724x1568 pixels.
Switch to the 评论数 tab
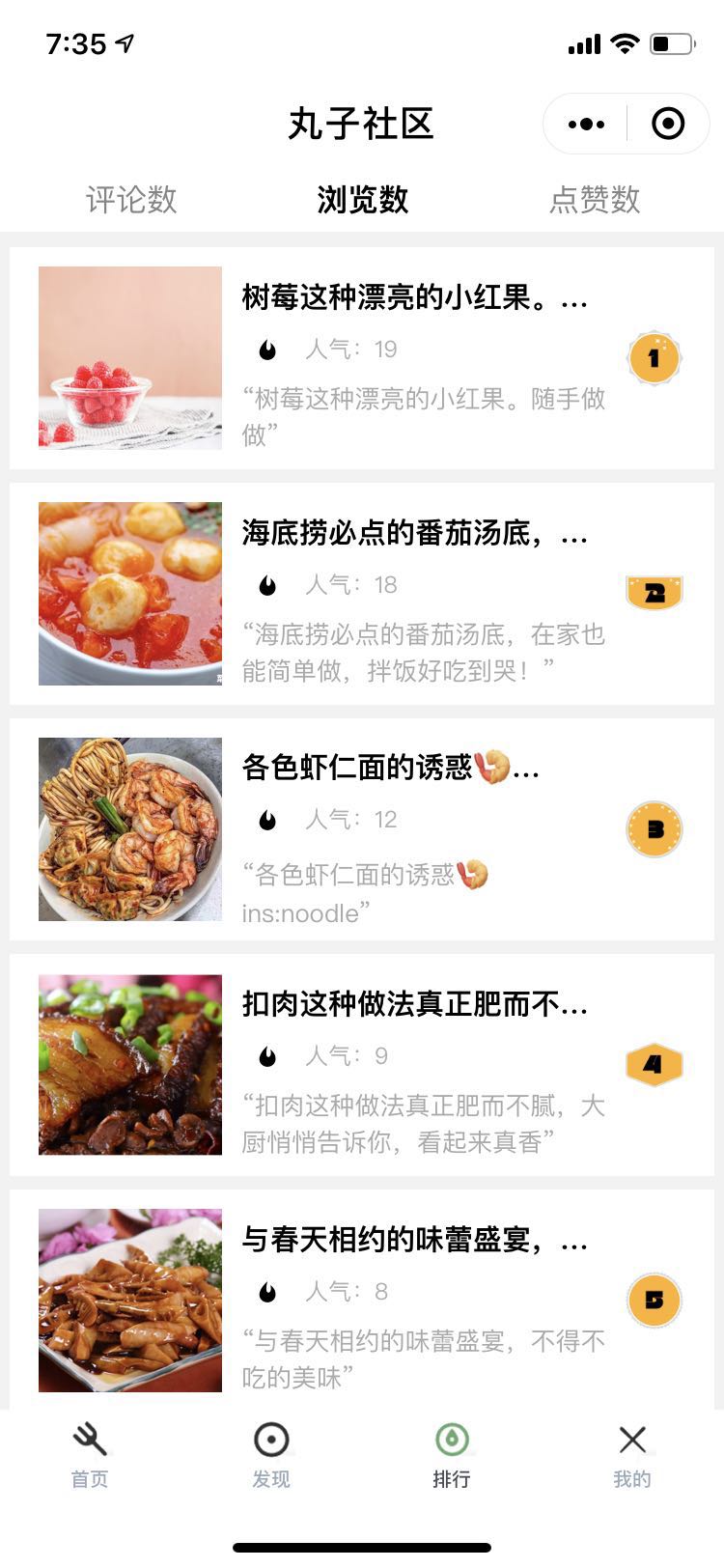point(131,200)
